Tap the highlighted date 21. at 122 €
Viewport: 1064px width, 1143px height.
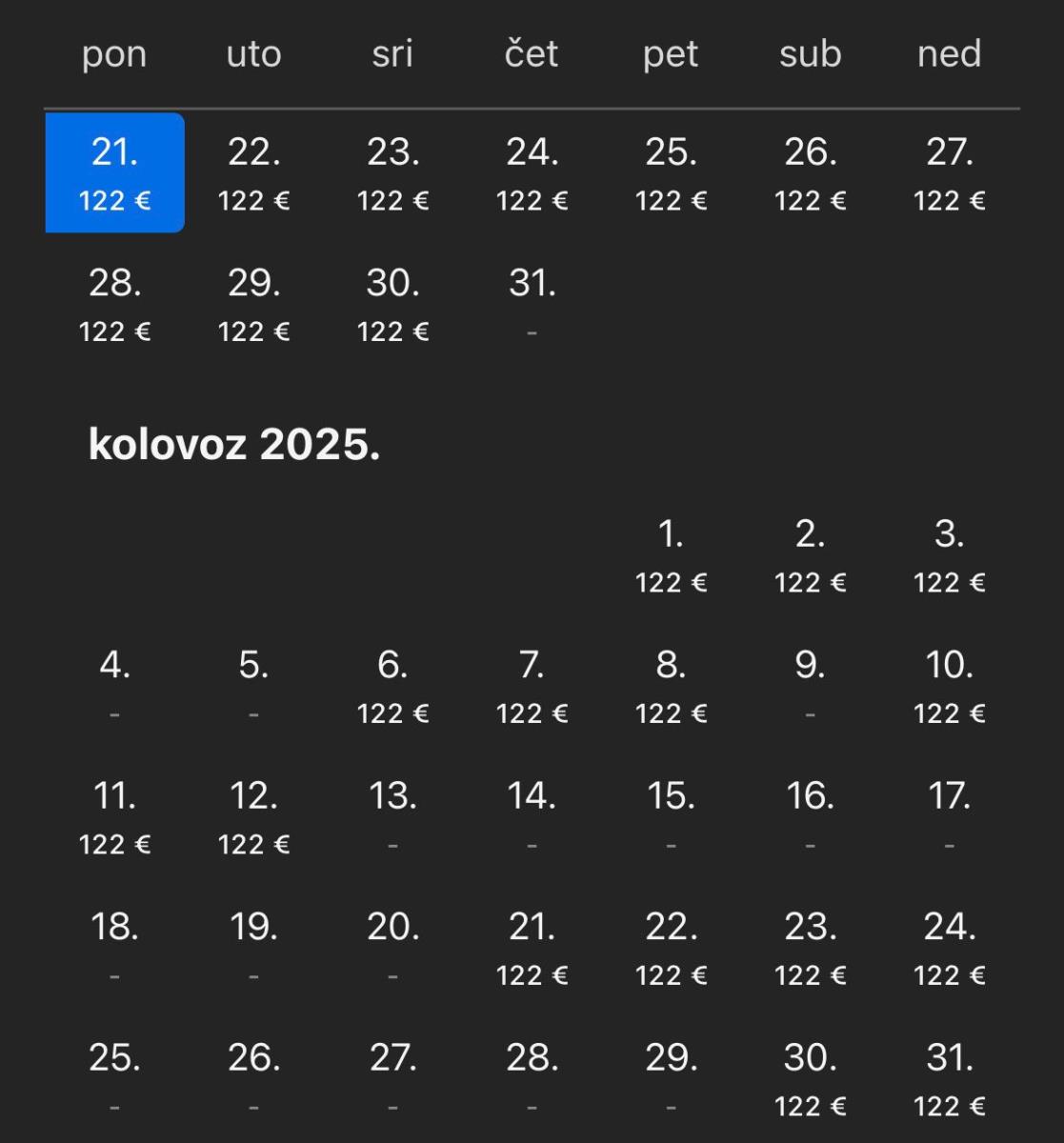click(x=114, y=172)
